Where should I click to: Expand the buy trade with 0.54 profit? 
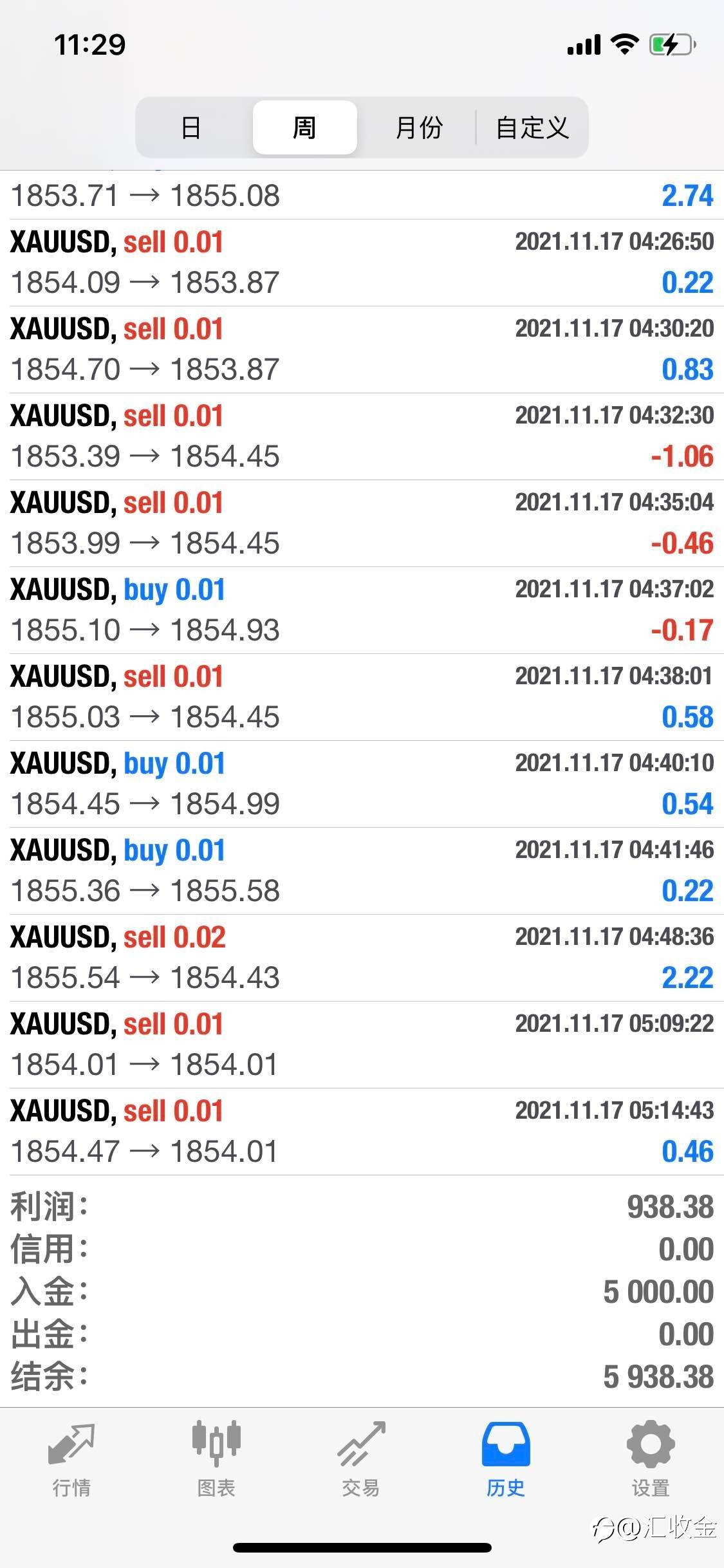pyautogui.click(x=362, y=784)
